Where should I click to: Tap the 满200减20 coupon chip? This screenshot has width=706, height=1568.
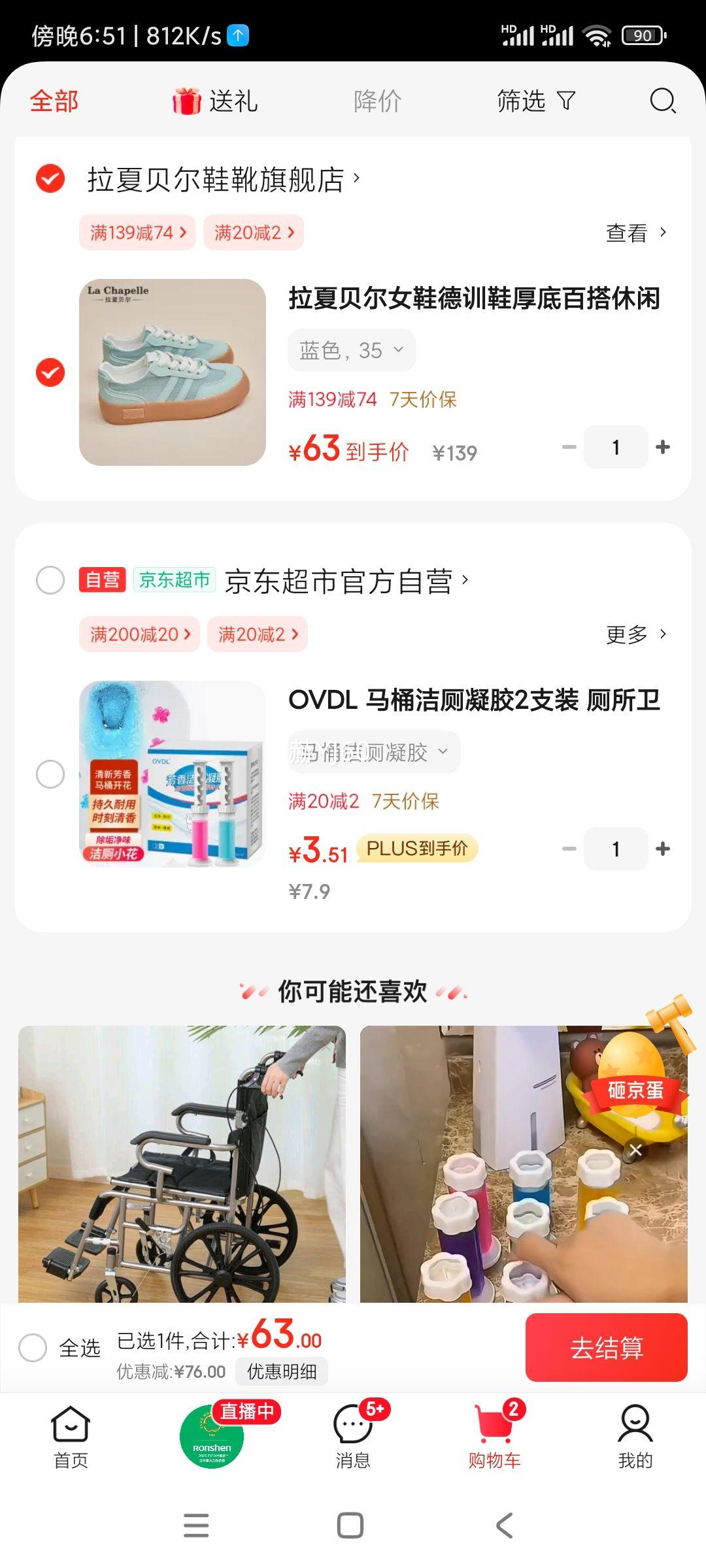point(139,634)
